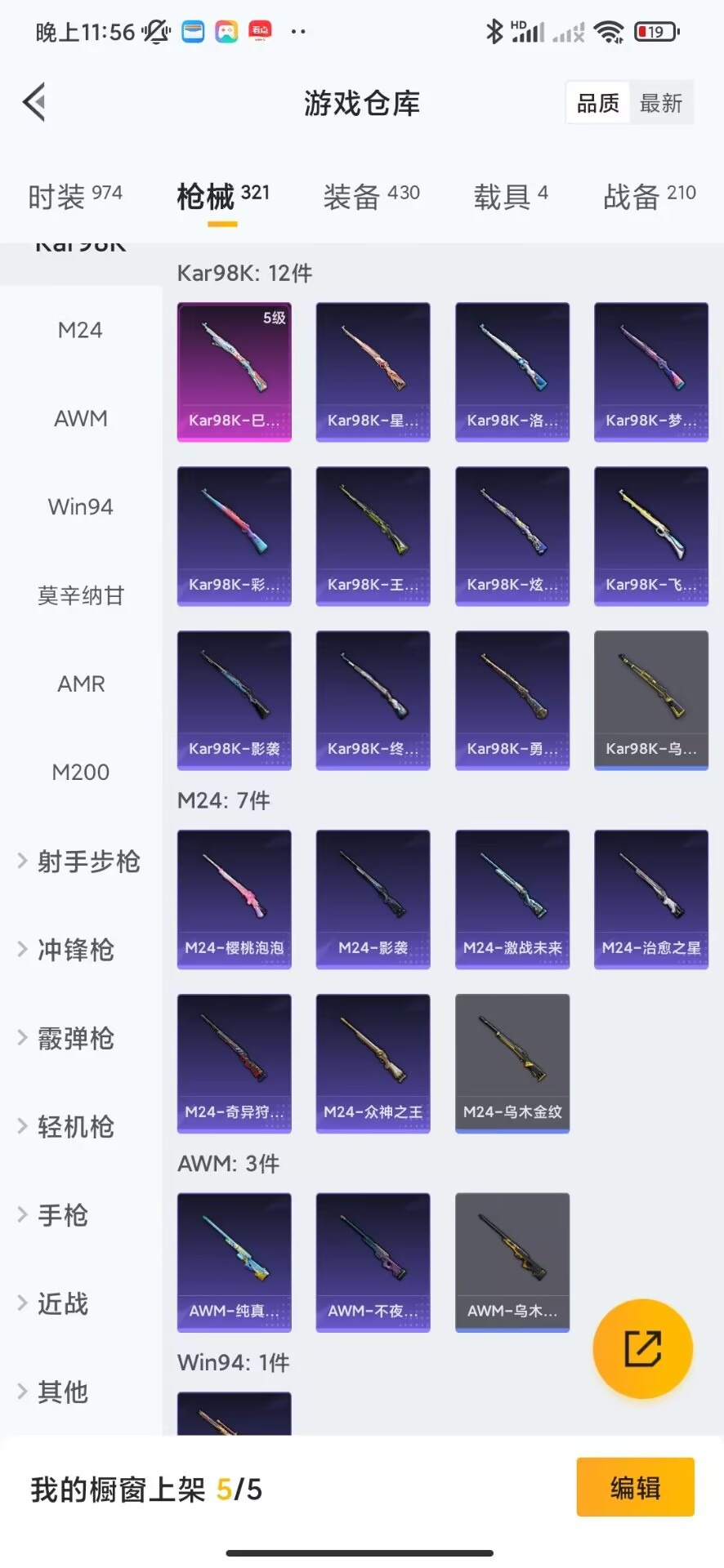Go back using the top-left arrow
This screenshot has height=1568, width=724.
[34, 103]
